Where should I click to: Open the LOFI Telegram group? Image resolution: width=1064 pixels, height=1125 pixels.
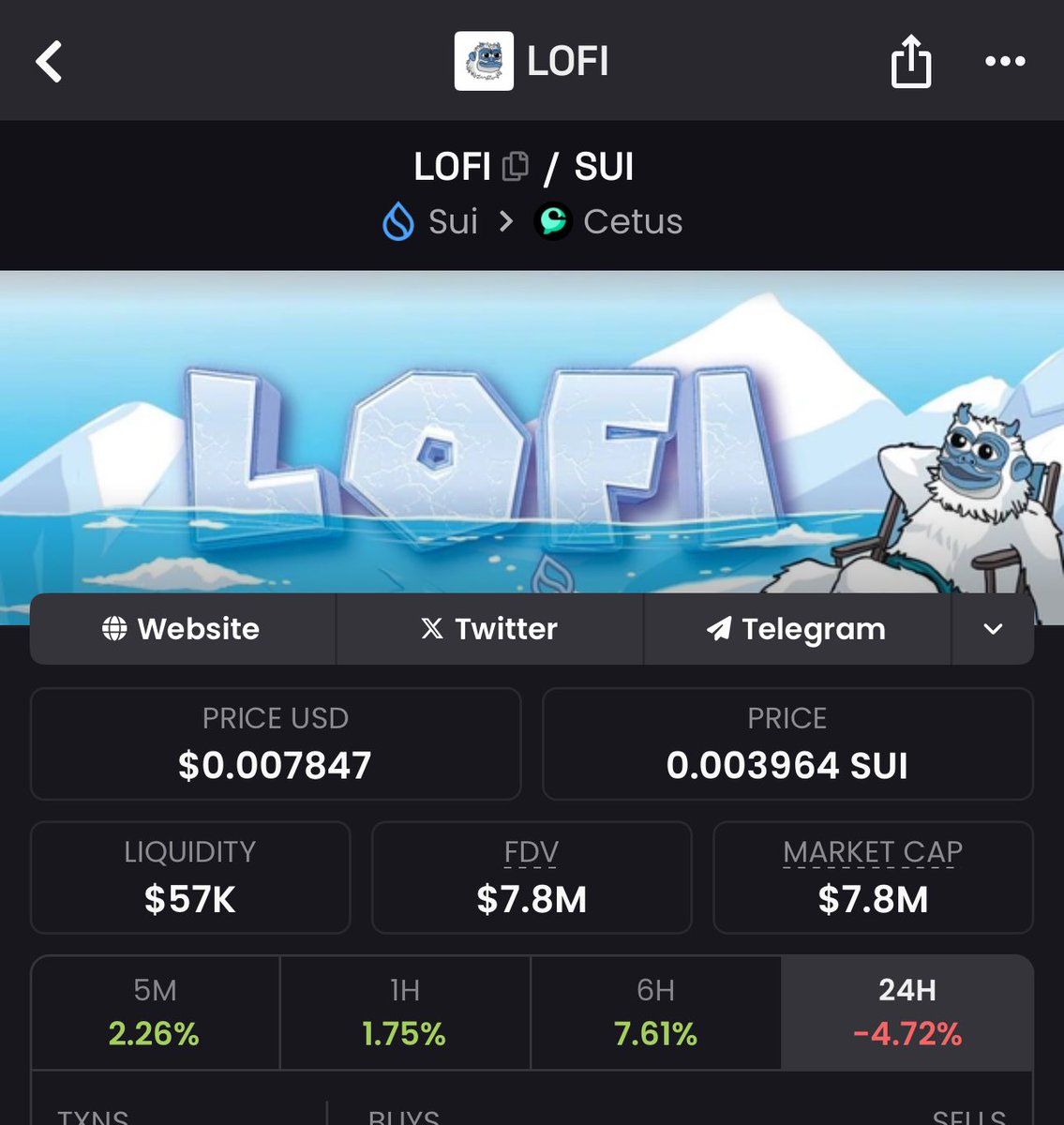point(797,628)
